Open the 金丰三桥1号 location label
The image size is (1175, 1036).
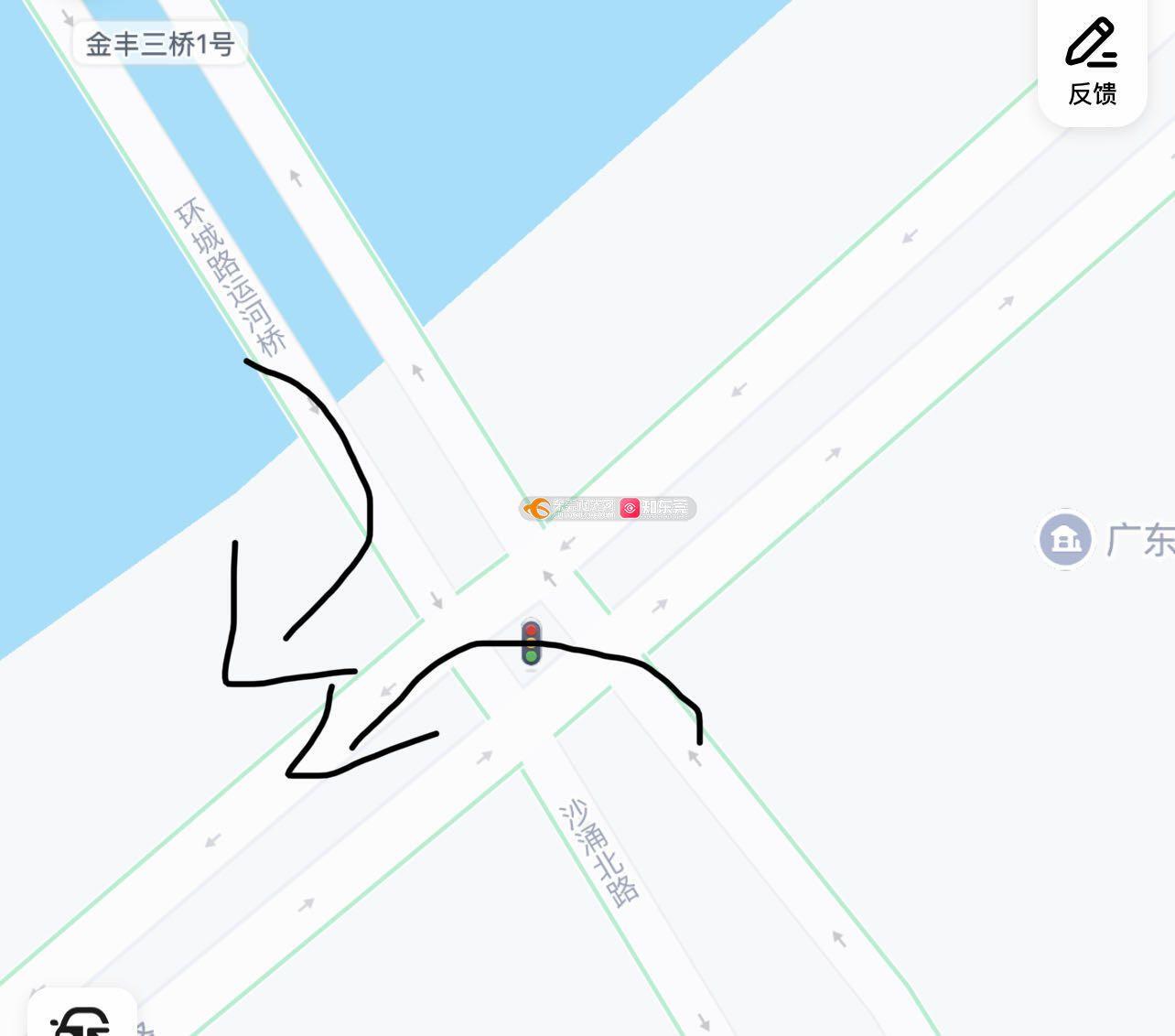(x=160, y=43)
